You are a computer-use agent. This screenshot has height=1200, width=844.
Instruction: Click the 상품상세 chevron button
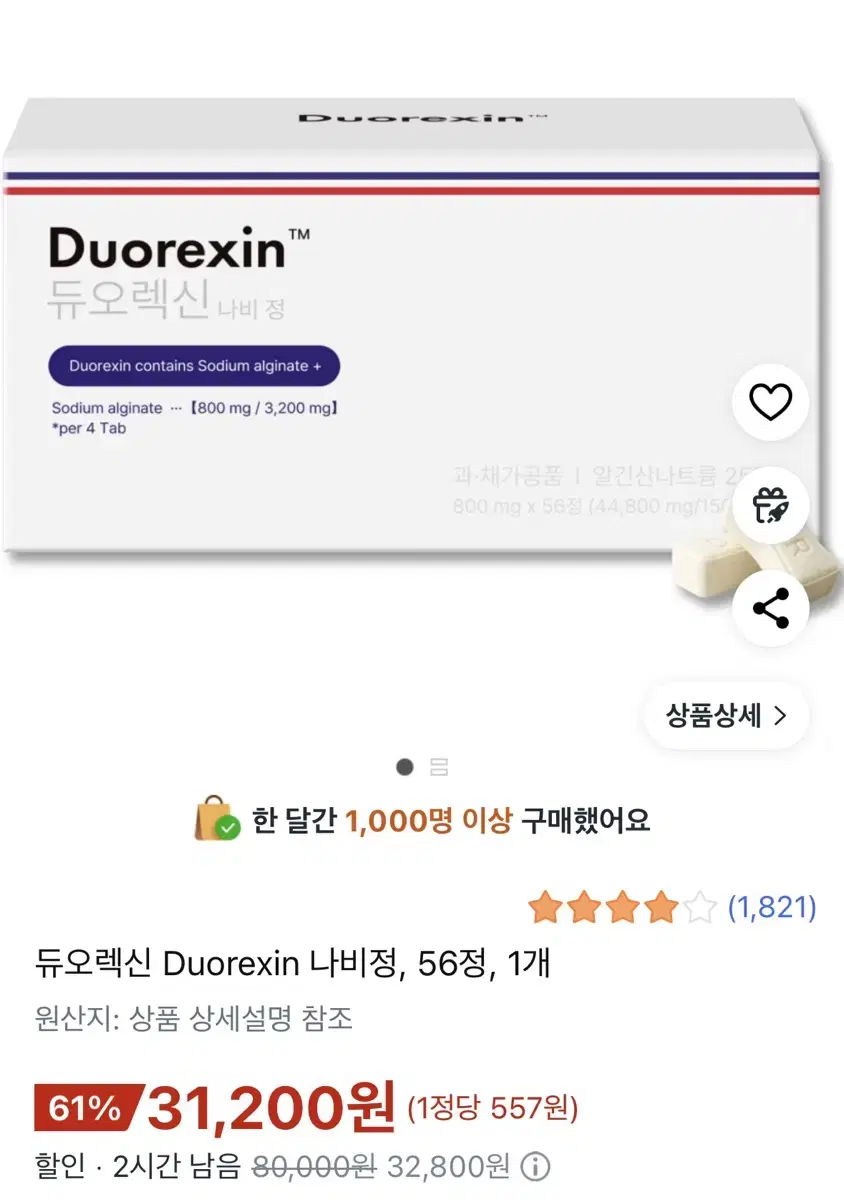click(x=782, y=714)
